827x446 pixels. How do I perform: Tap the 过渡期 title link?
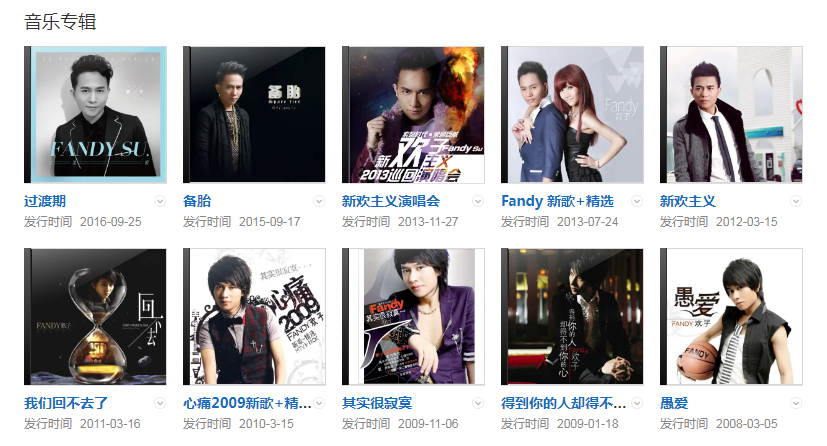[45, 201]
